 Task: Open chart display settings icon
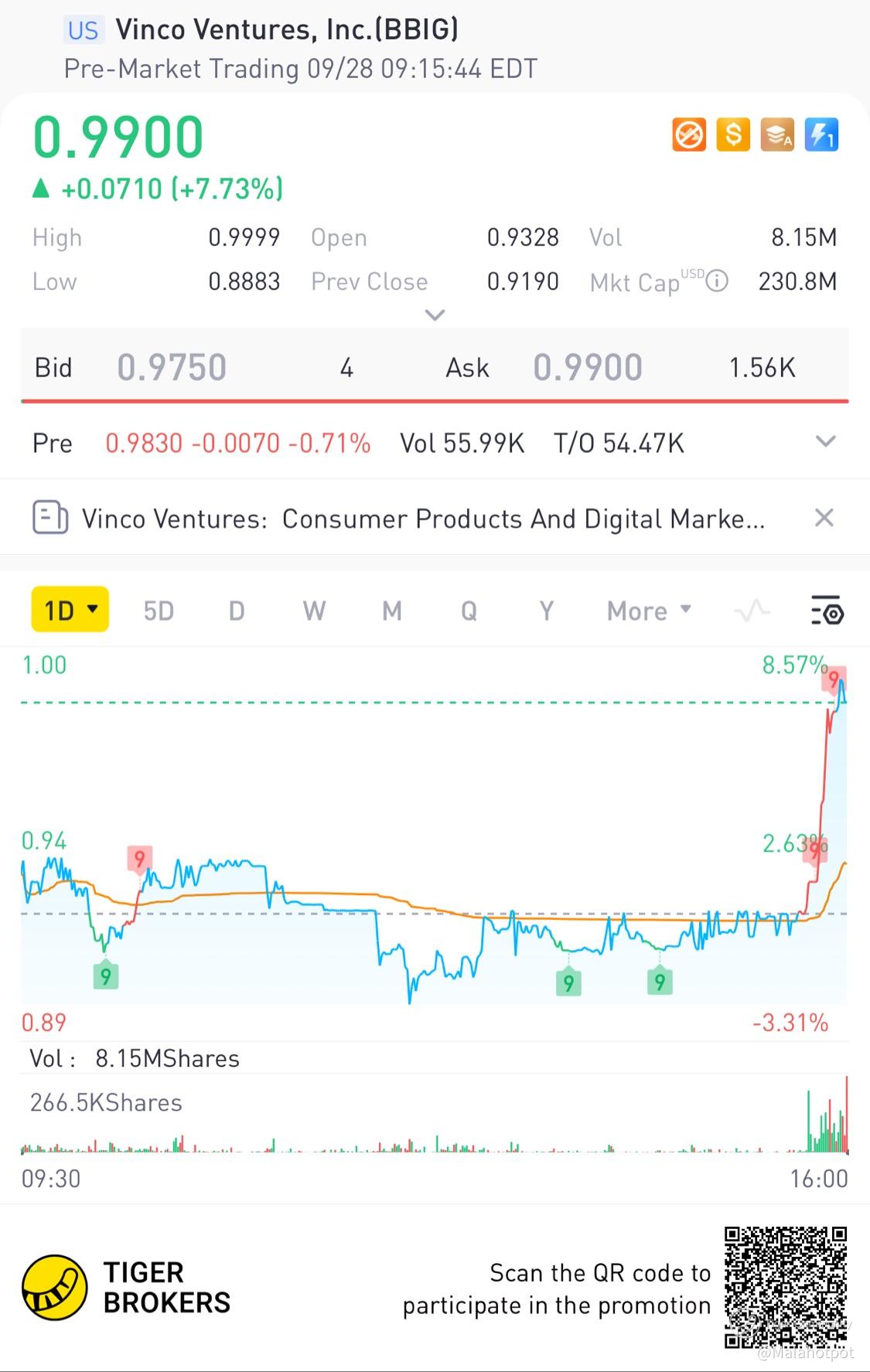point(827,611)
